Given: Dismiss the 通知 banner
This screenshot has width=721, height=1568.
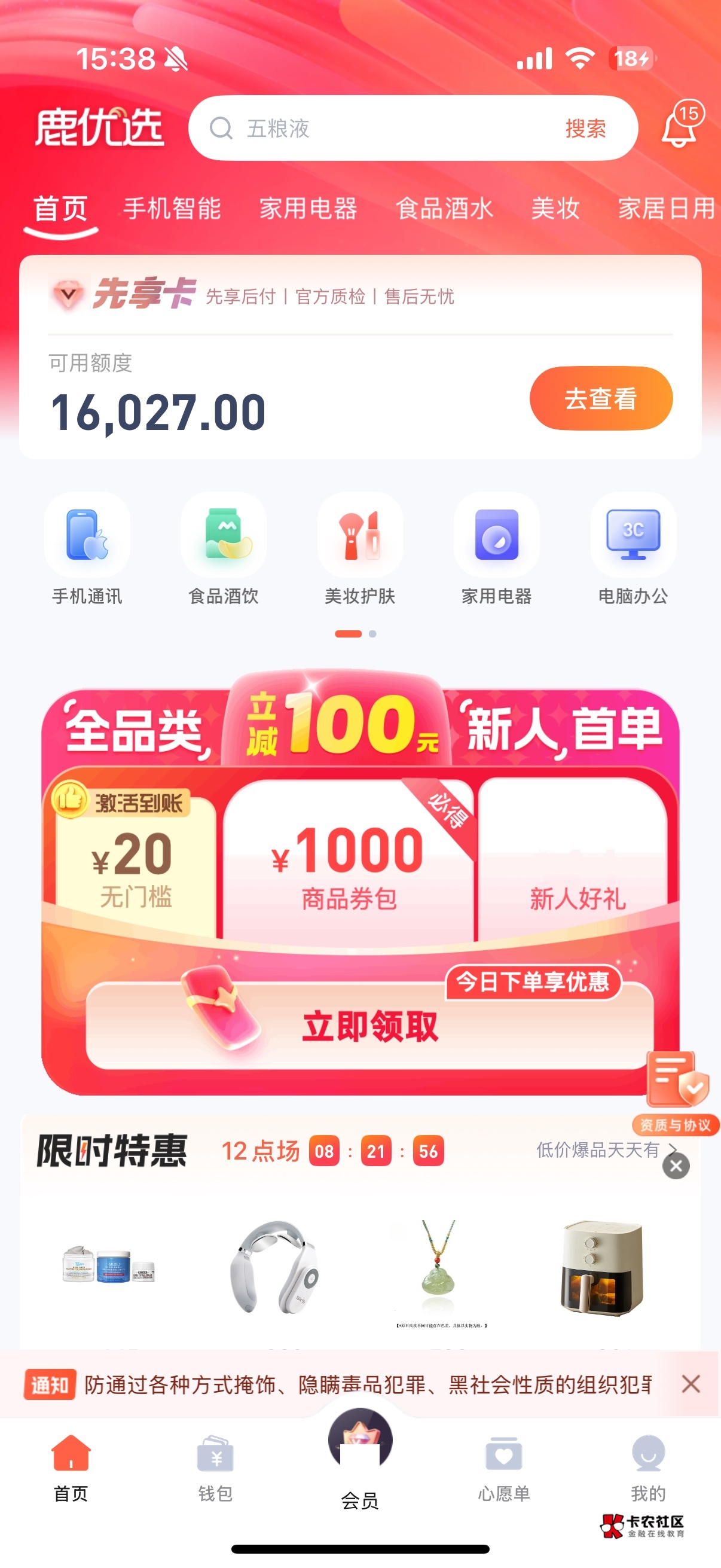Looking at the screenshot, I should pos(691,1384).
